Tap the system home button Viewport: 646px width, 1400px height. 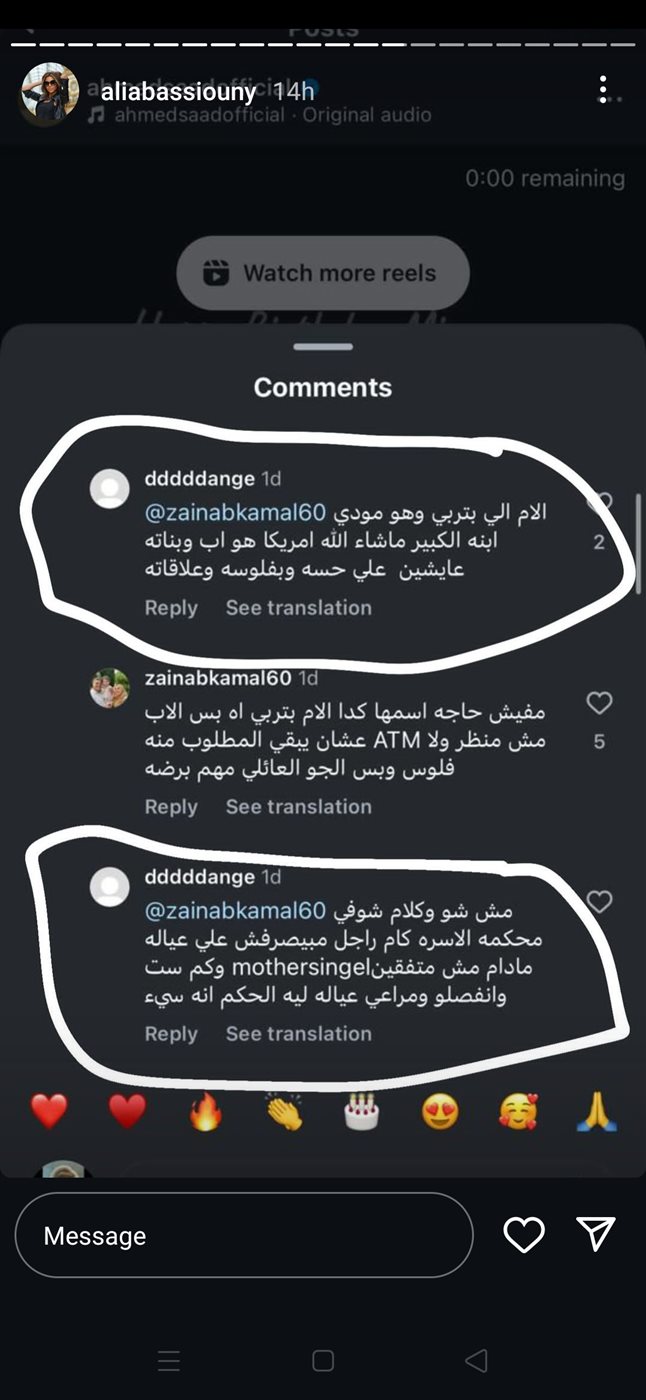click(x=323, y=1360)
